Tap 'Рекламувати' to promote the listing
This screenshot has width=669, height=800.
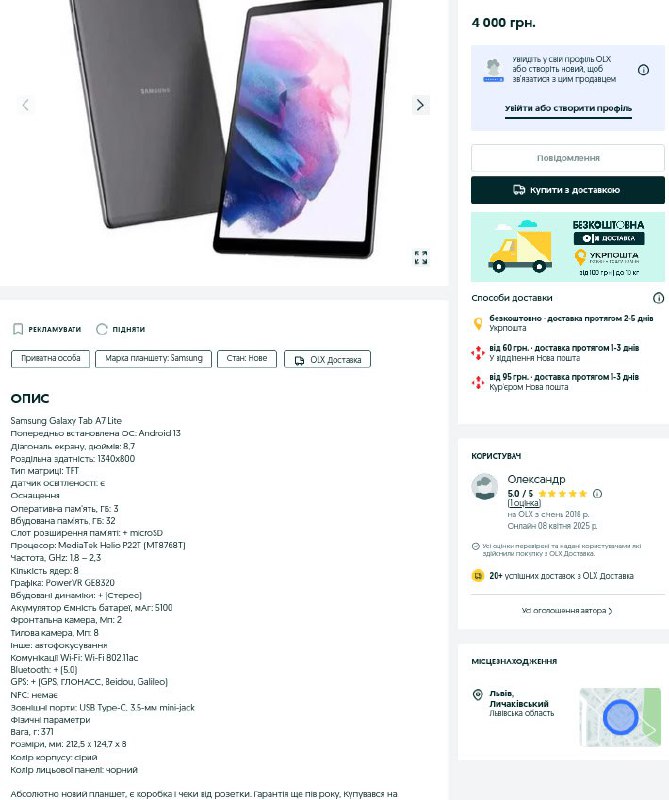47,329
